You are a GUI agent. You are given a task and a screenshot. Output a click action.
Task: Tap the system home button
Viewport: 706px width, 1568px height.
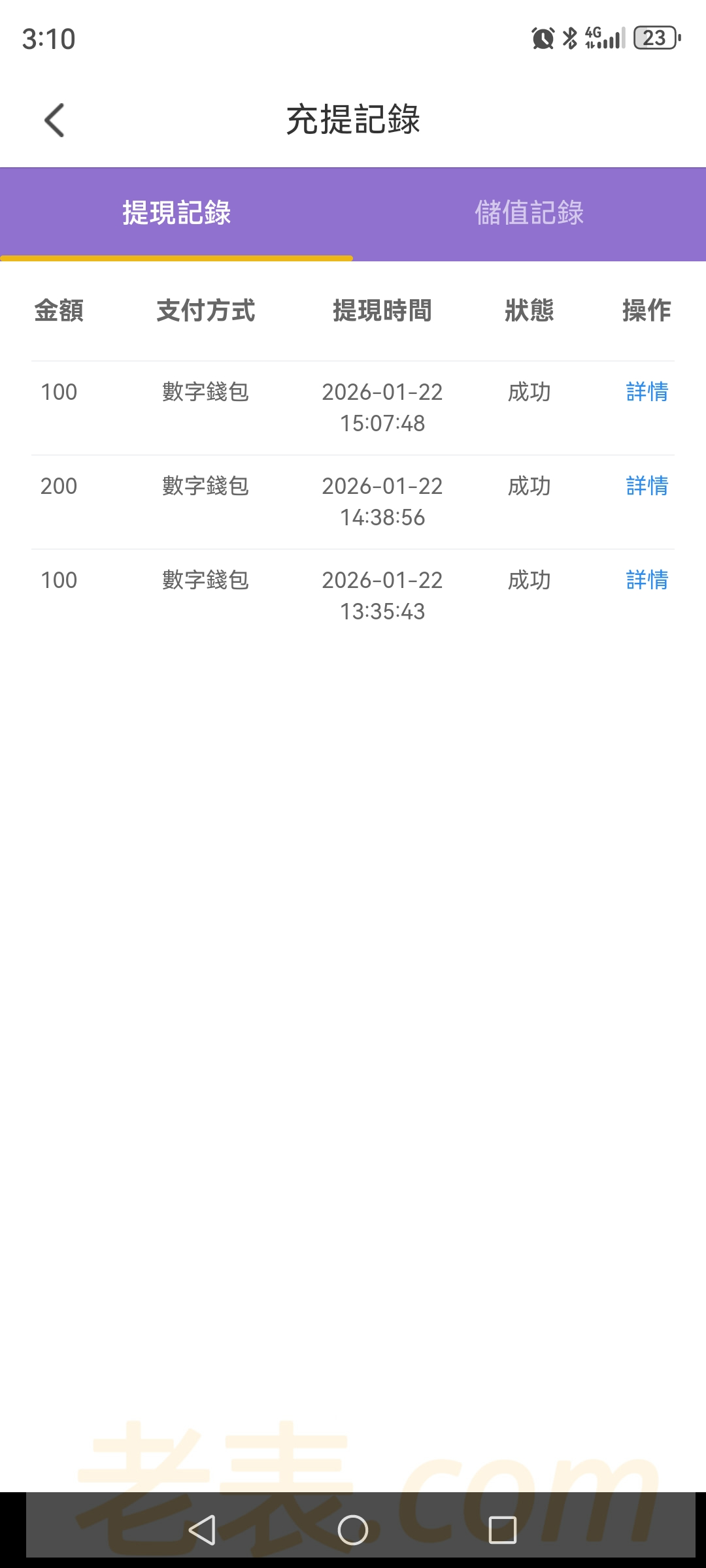pyautogui.click(x=353, y=1529)
